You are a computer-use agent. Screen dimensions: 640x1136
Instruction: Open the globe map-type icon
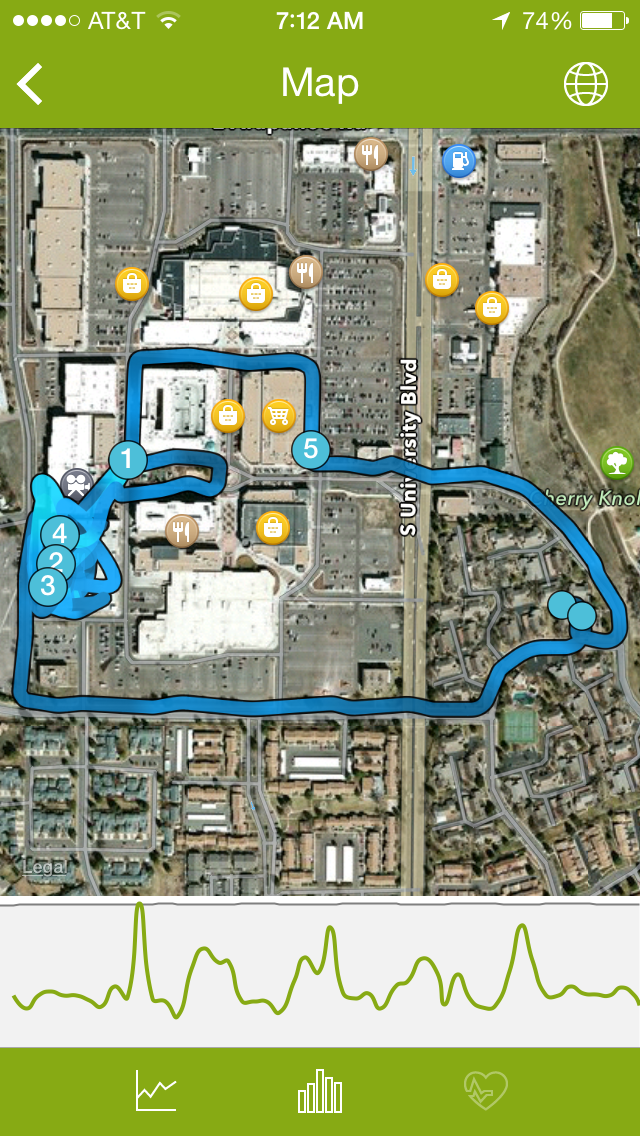[586, 84]
